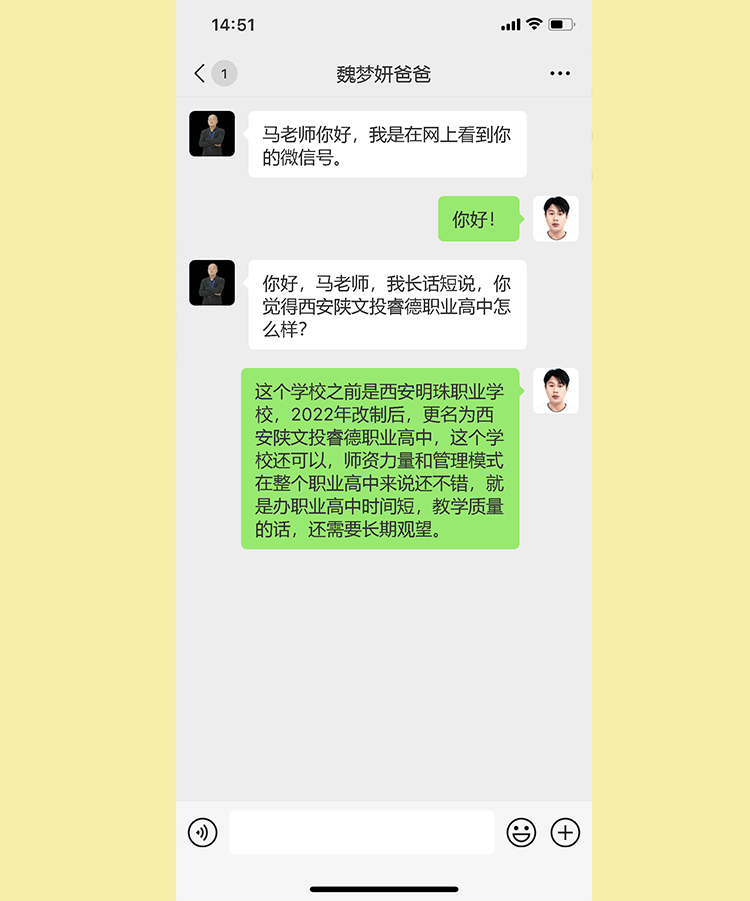This screenshot has width=750, height=901.
Task: Open 魏梦妍爸爸's avatar beside 马老师你好 message
Action: (x=212, y=134)
